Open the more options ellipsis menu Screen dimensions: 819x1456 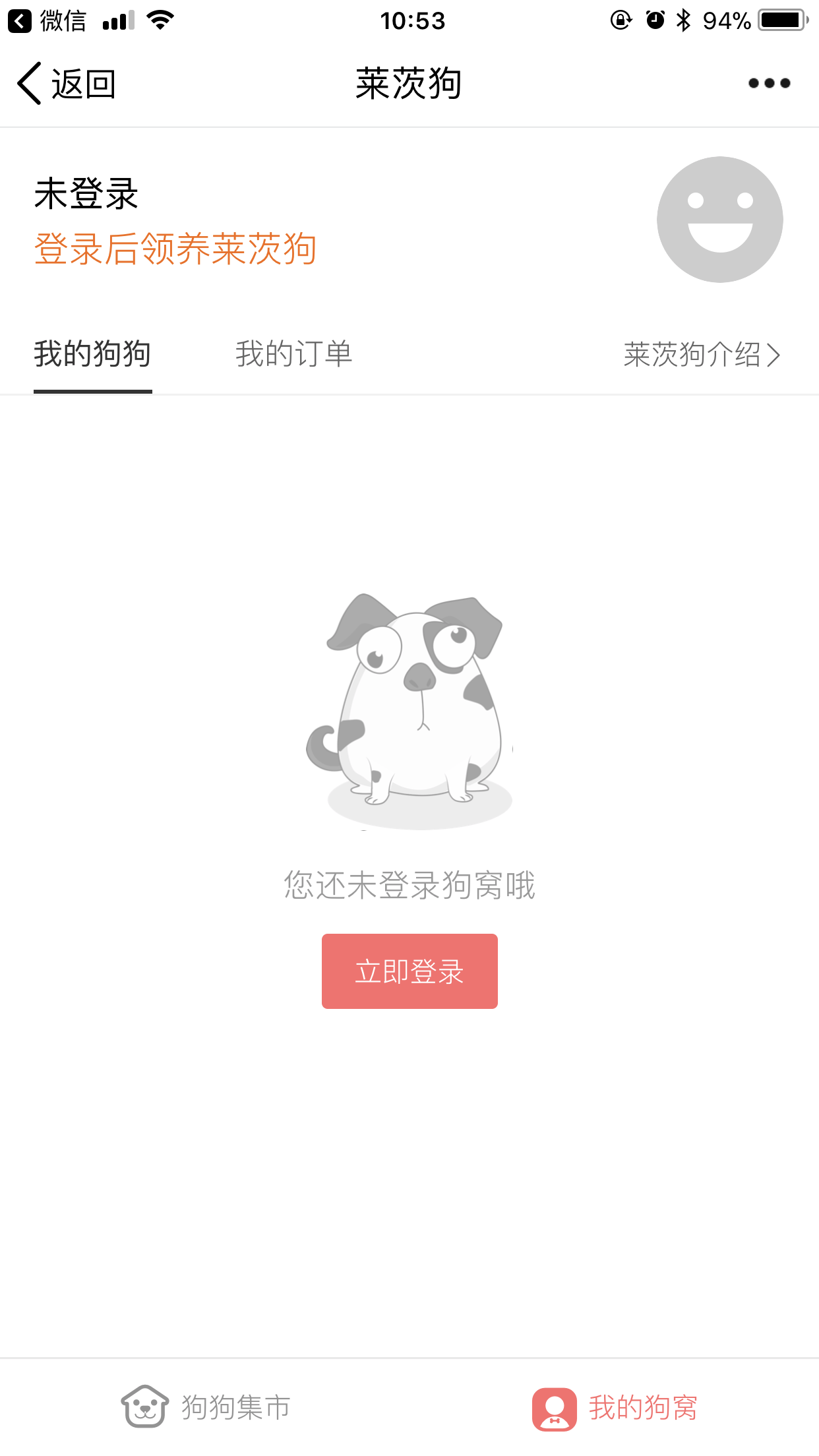tap(768, 82)
